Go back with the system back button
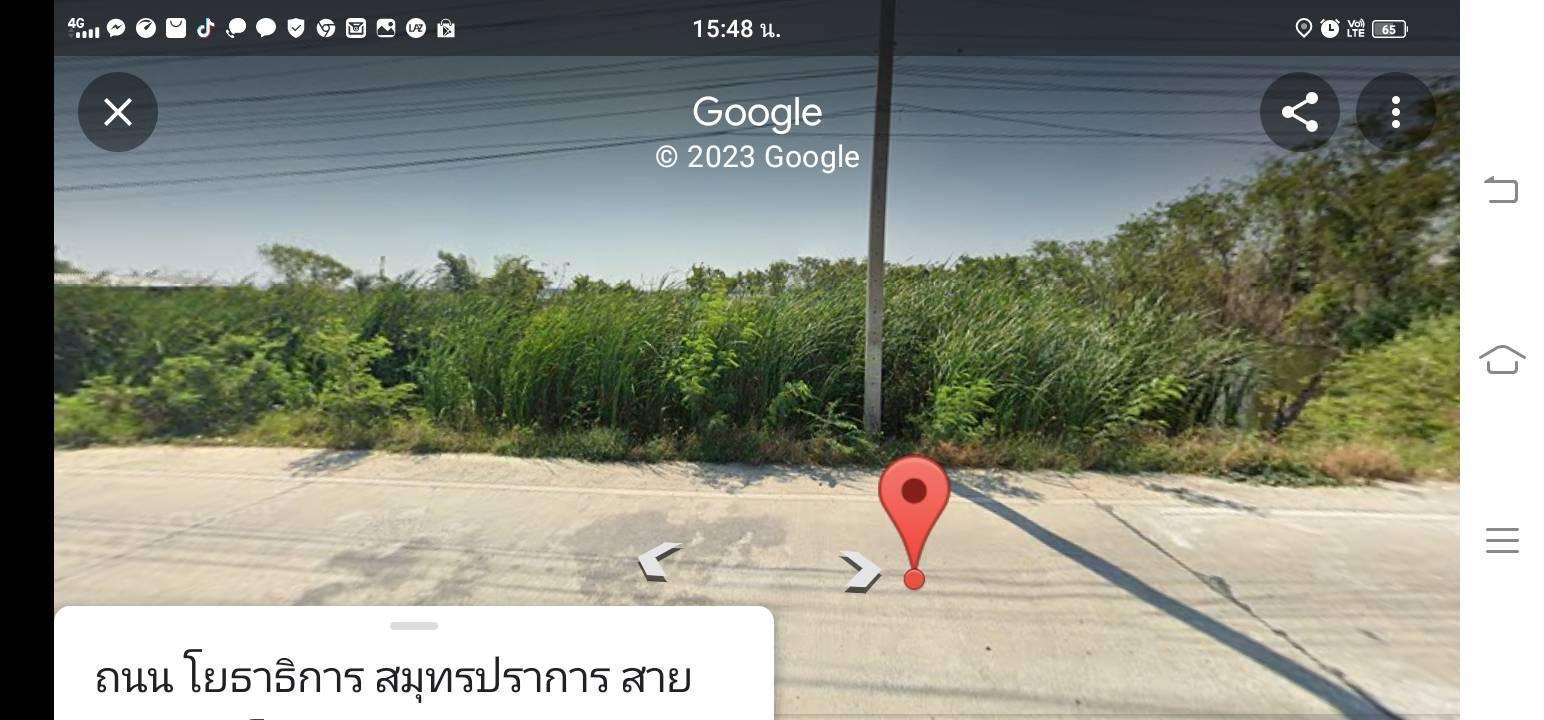The width and height of the screenshot is (1544, 720). click(1501, 189)
